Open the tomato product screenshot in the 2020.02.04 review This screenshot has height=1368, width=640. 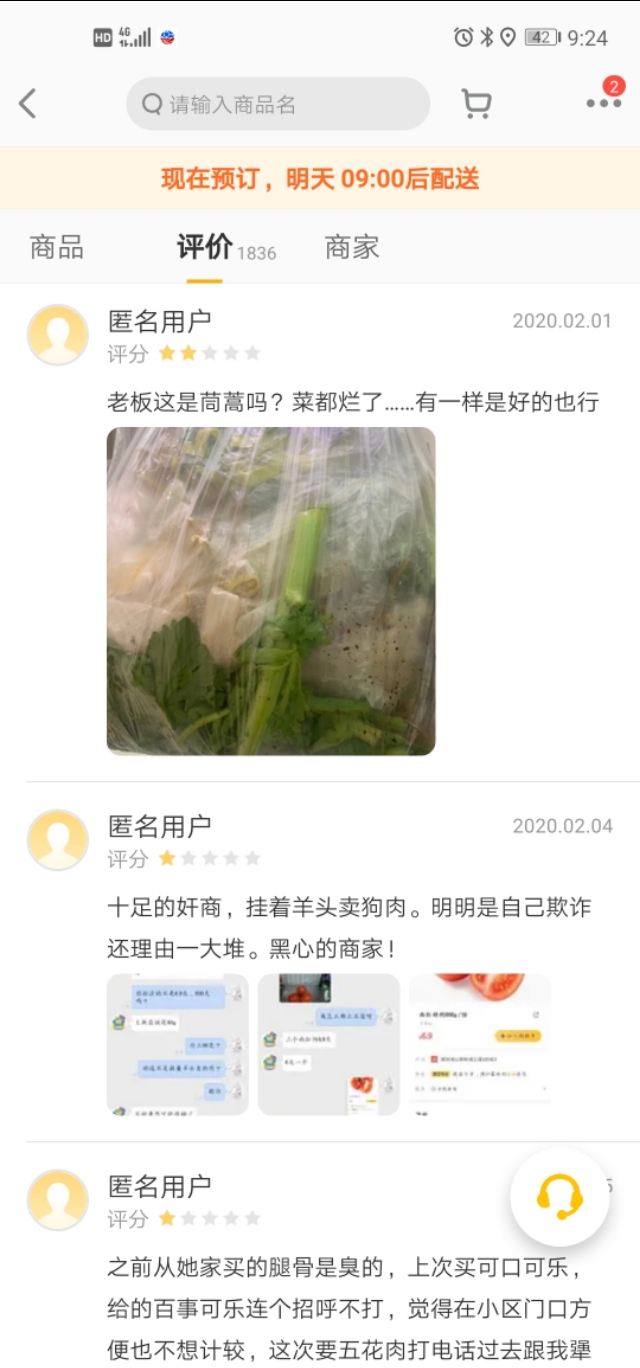(x=480, y=1044)
